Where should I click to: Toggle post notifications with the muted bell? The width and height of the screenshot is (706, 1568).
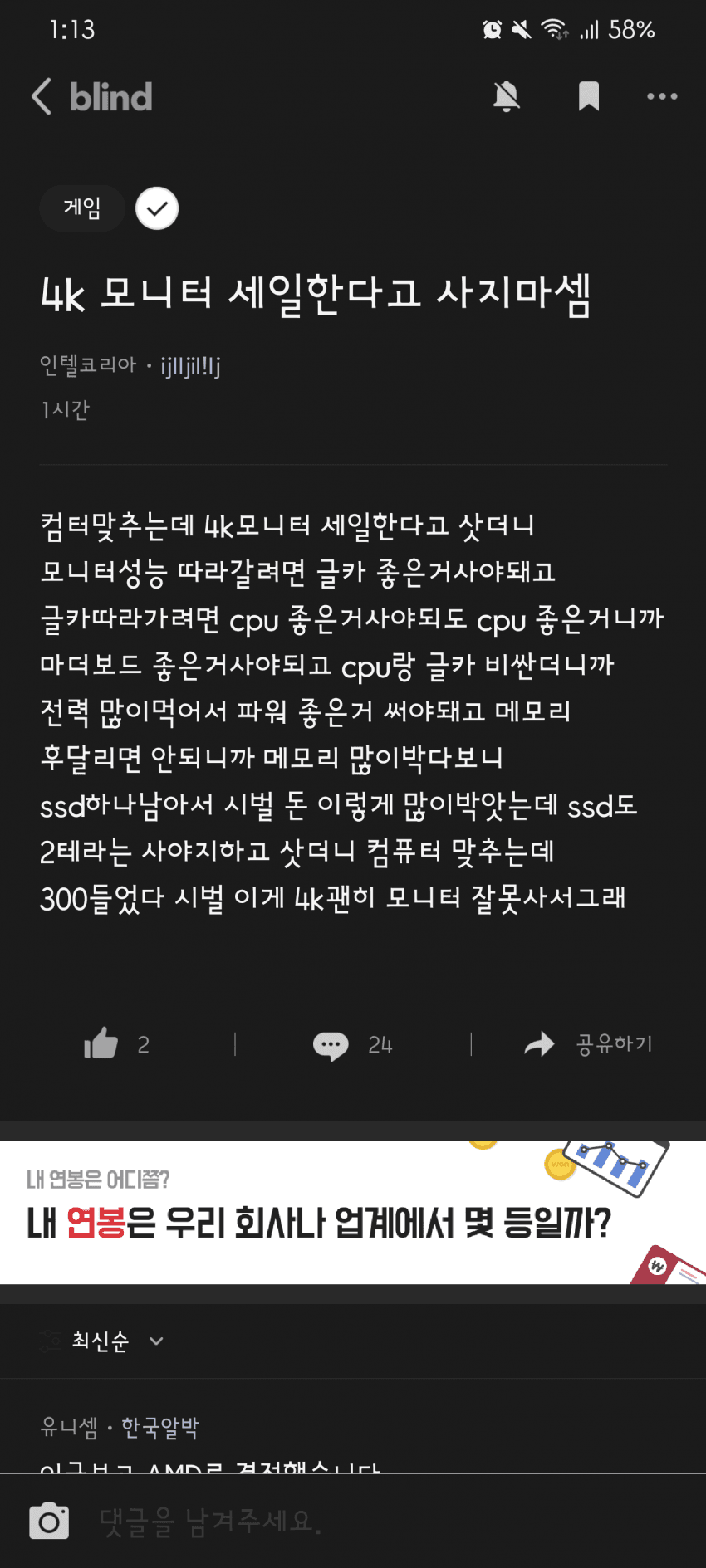pos(506,96)
